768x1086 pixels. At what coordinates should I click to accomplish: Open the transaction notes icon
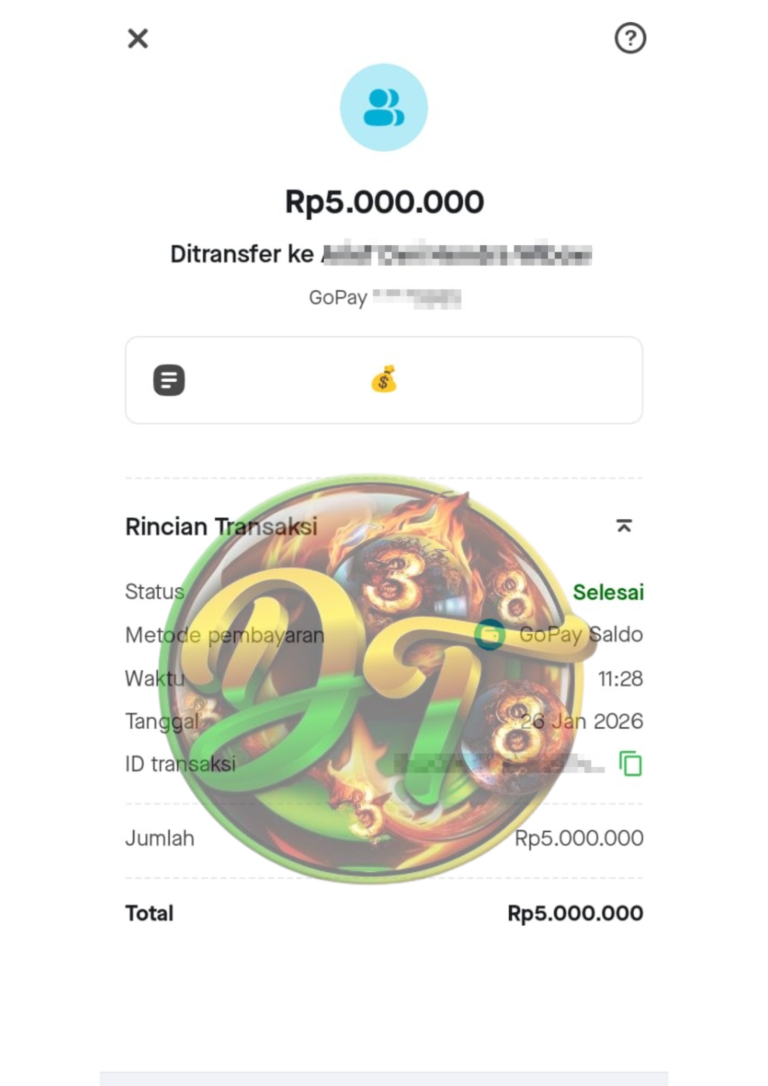pos(168,380)
